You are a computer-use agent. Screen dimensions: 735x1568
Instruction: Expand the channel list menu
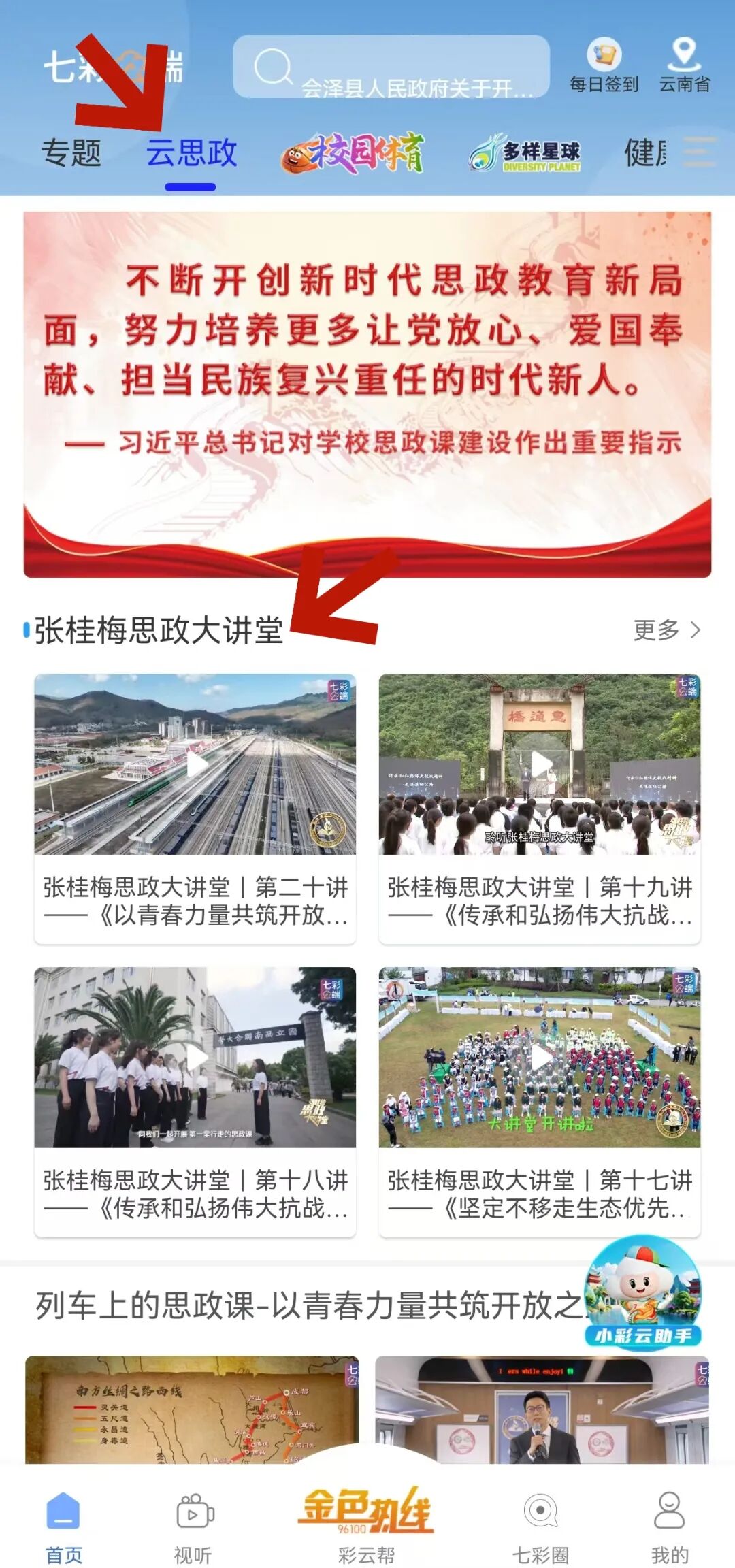click(700, 152)
